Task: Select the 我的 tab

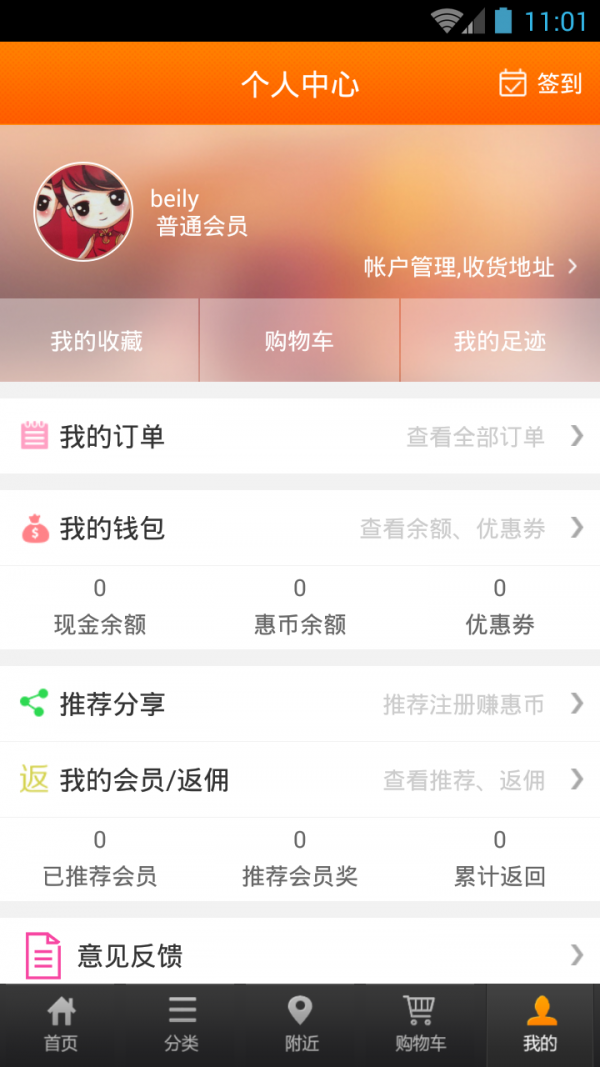Action: [x=541, y=1025]
